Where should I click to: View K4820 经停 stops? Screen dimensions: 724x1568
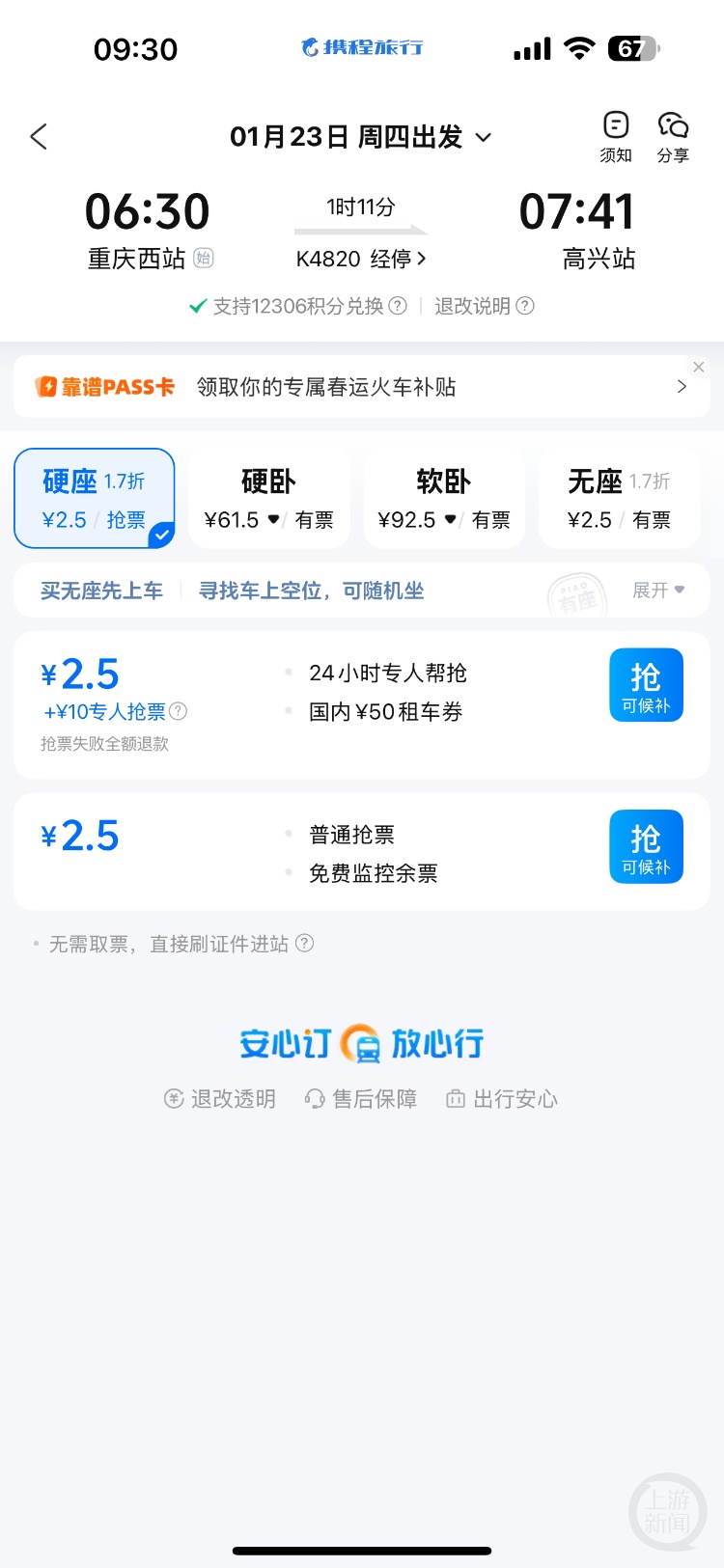360,259
